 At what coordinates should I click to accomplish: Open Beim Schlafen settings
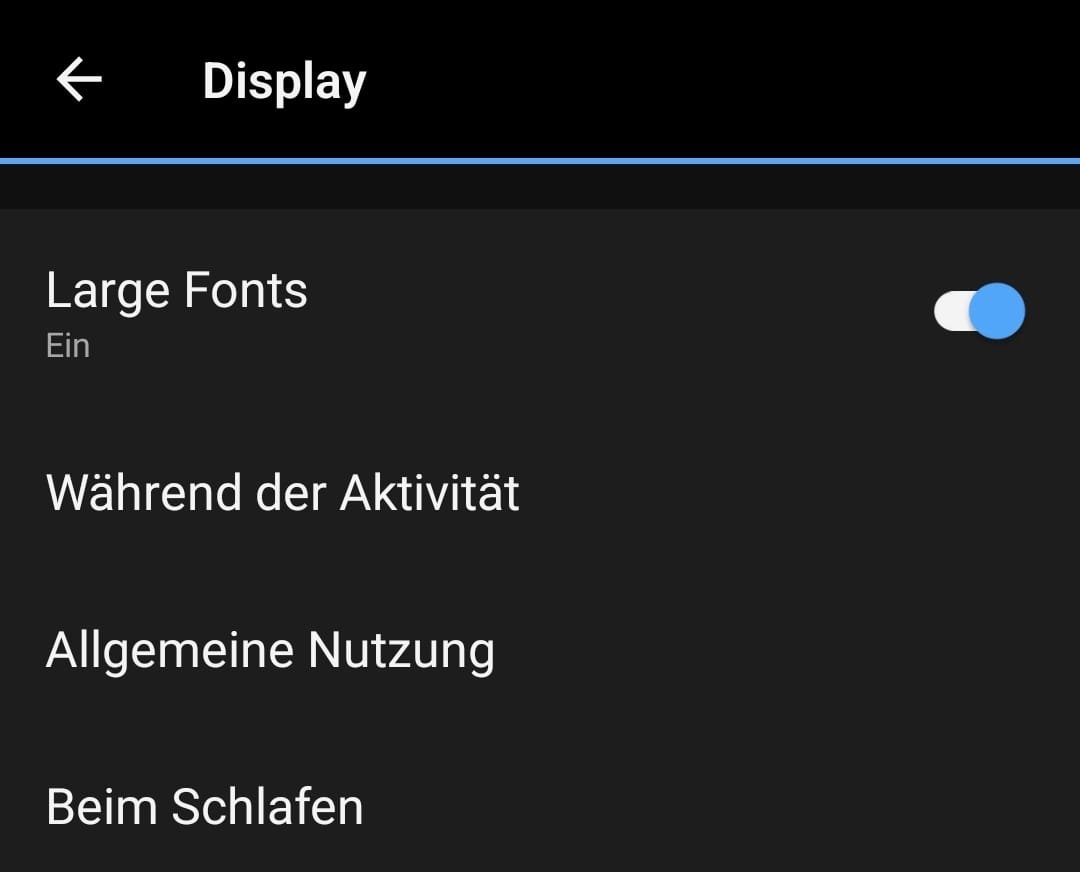[x=205, y=807]
